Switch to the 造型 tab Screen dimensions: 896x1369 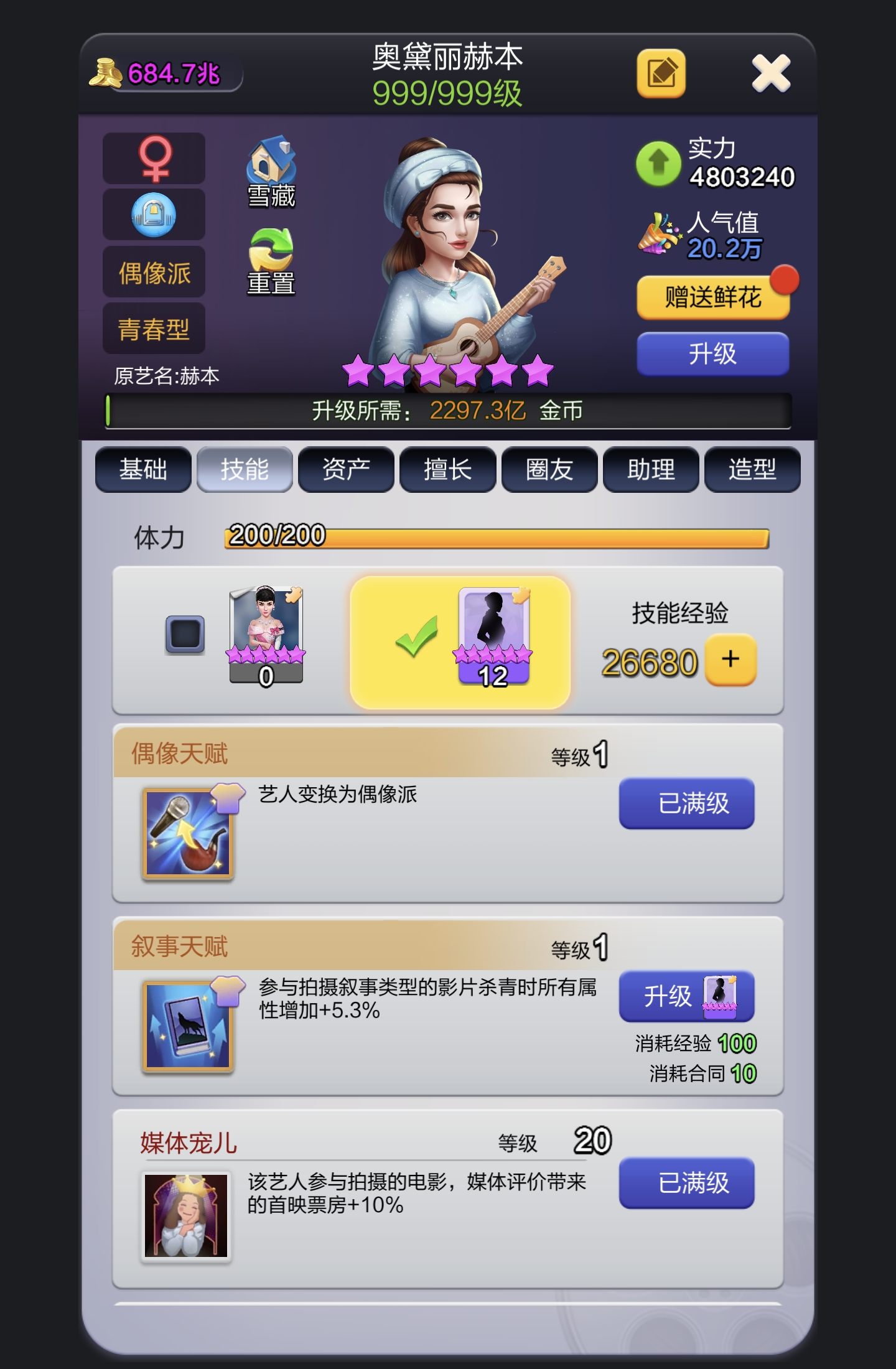752,469
